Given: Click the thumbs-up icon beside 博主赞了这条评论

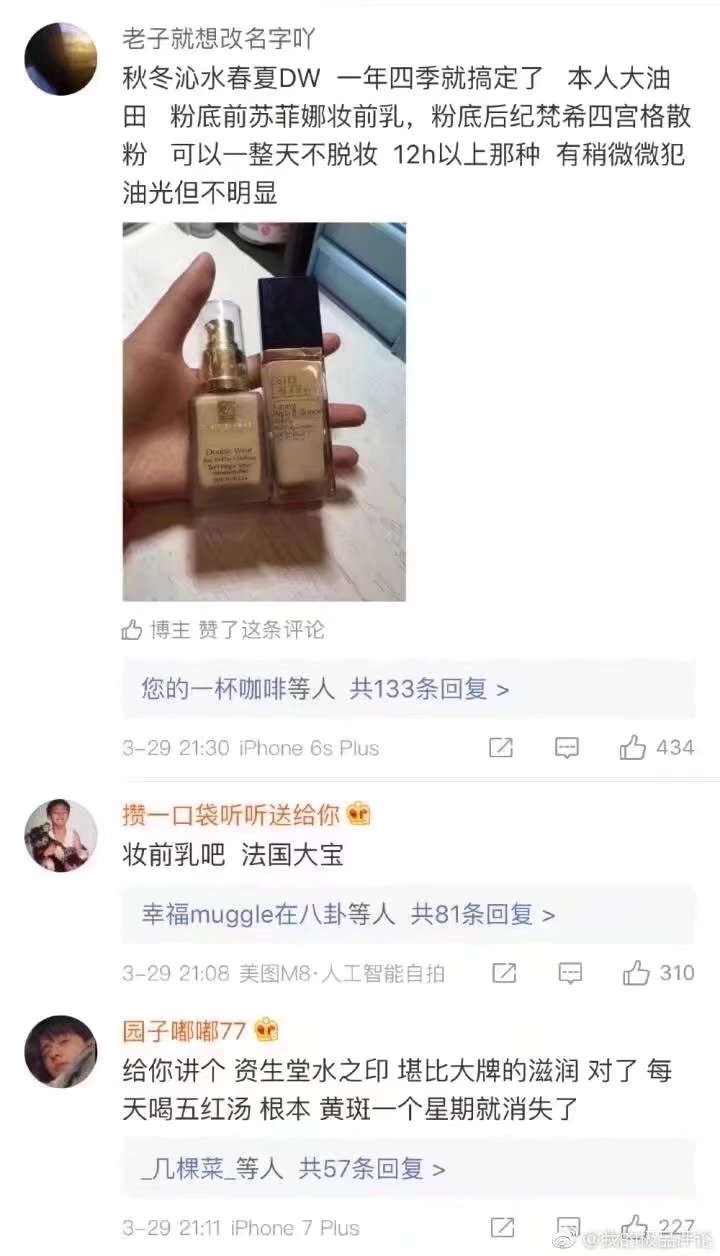Looking at the screenshot, I should point(133,630).
